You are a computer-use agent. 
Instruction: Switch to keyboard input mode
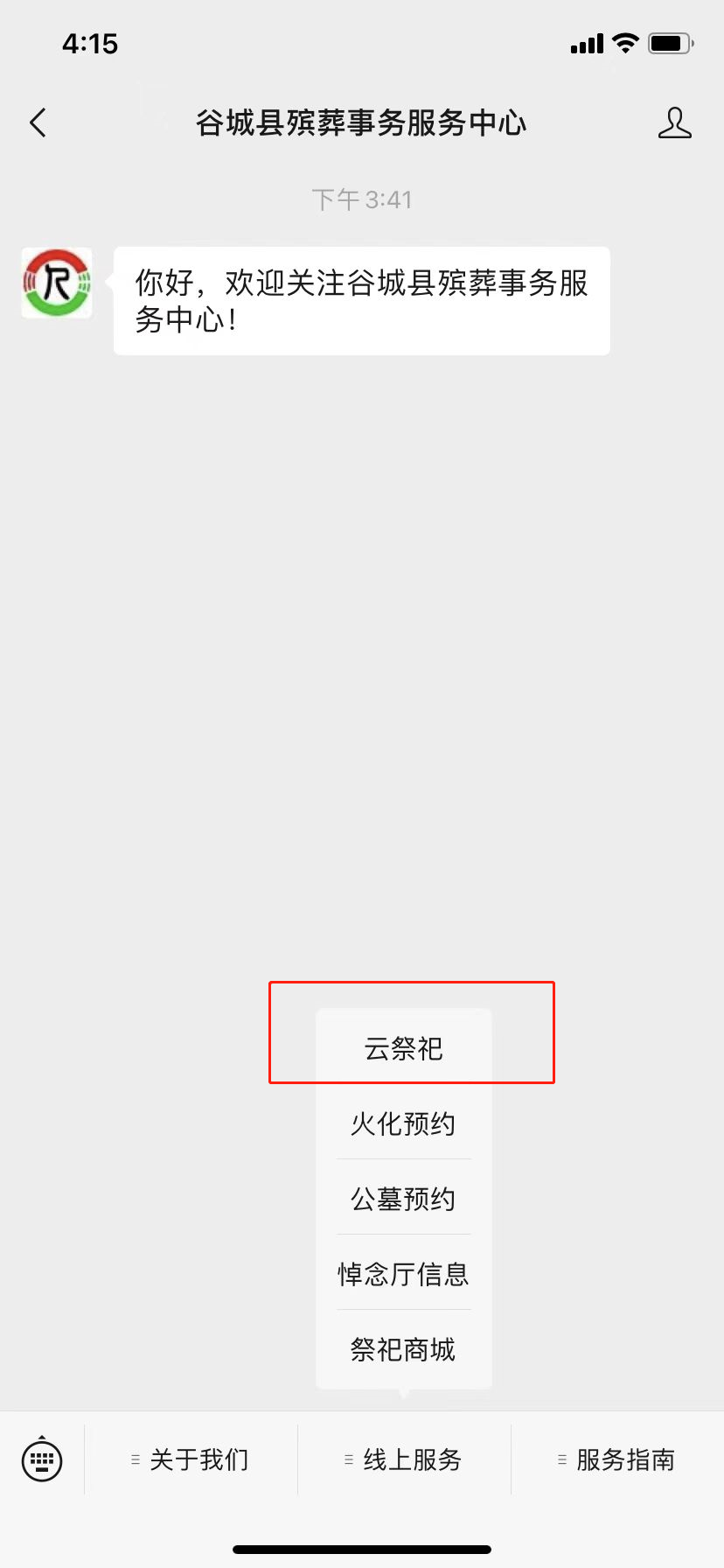[x=42, y=1459]
